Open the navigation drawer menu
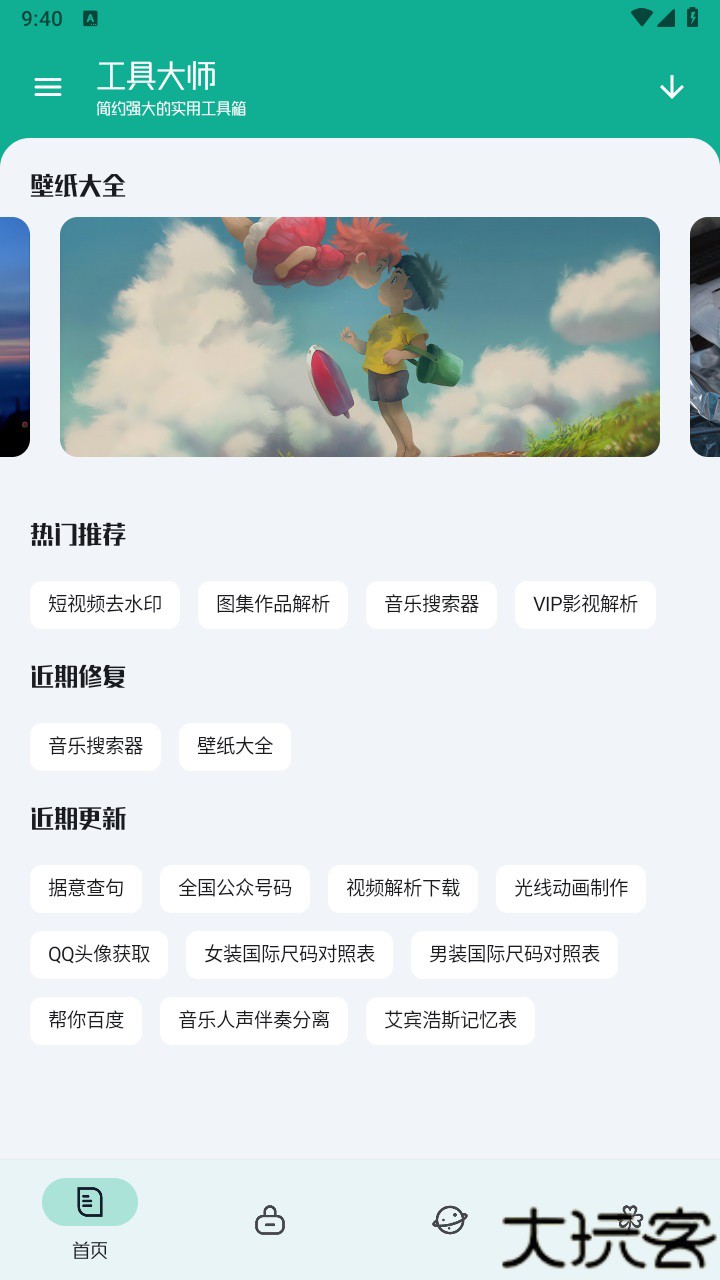Screen dimensions: 720x1280 coord(47,87)
